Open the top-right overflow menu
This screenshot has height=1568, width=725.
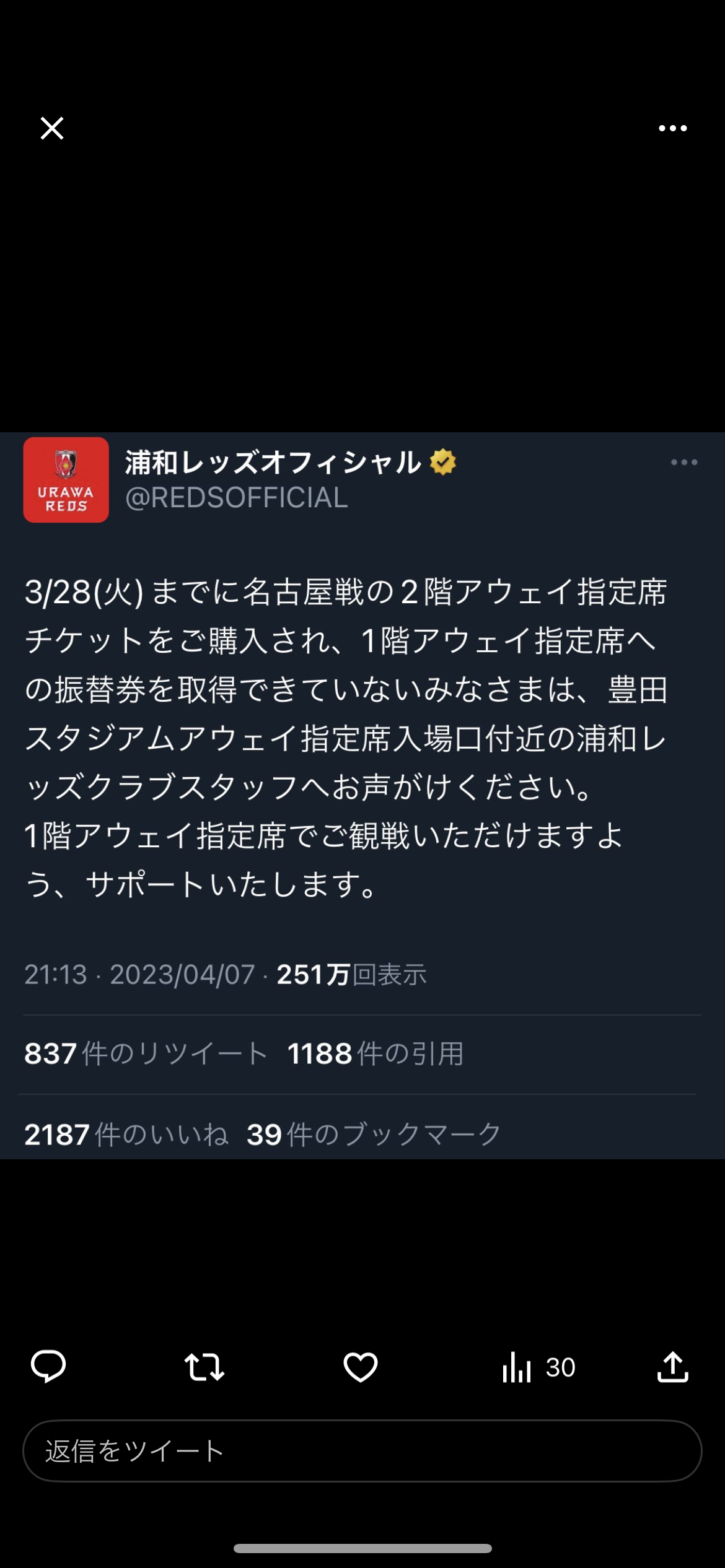[x=672, y=128]
